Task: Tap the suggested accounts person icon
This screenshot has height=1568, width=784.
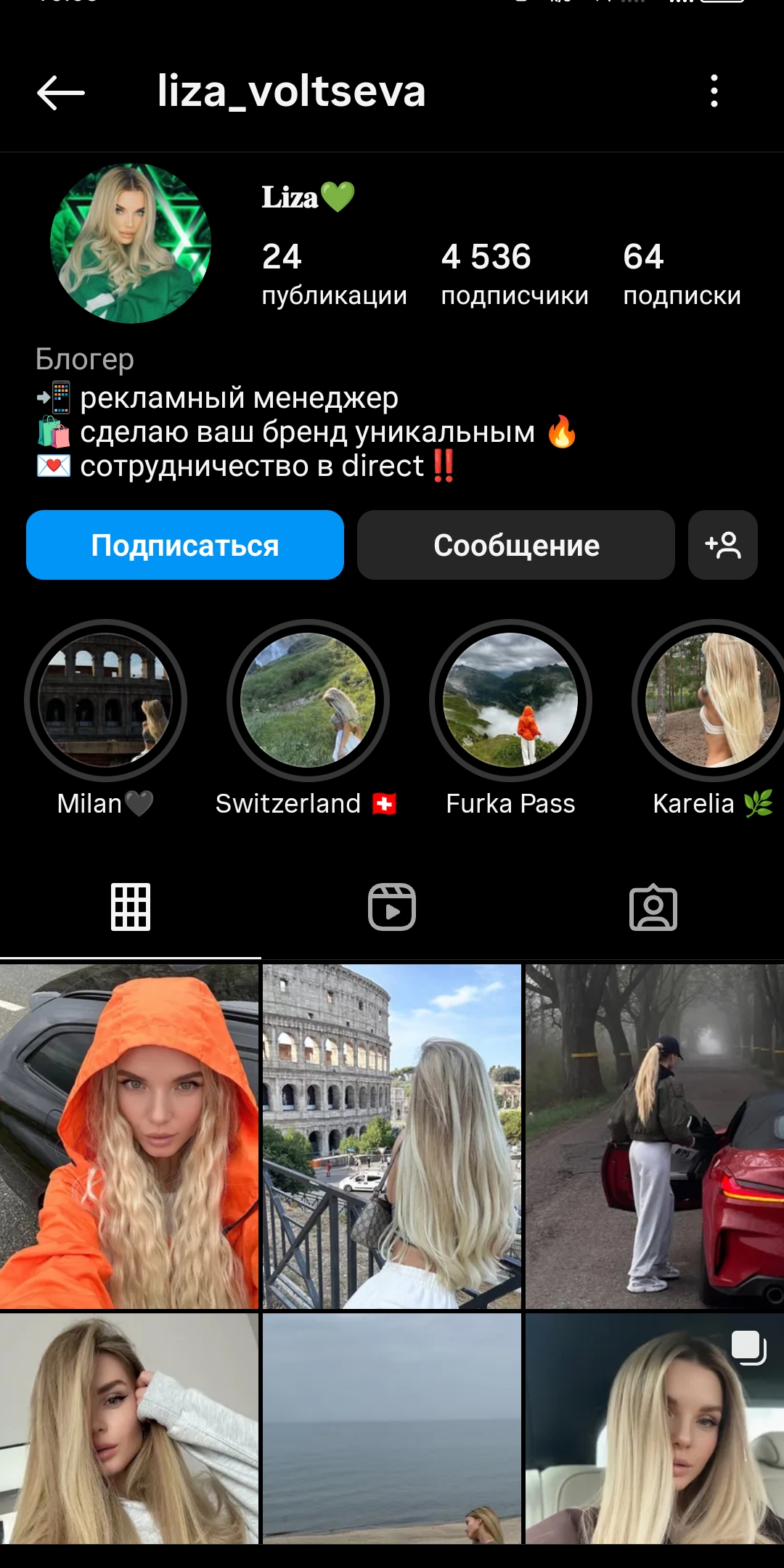Action: pyautogui.click(x=723, y=545)
